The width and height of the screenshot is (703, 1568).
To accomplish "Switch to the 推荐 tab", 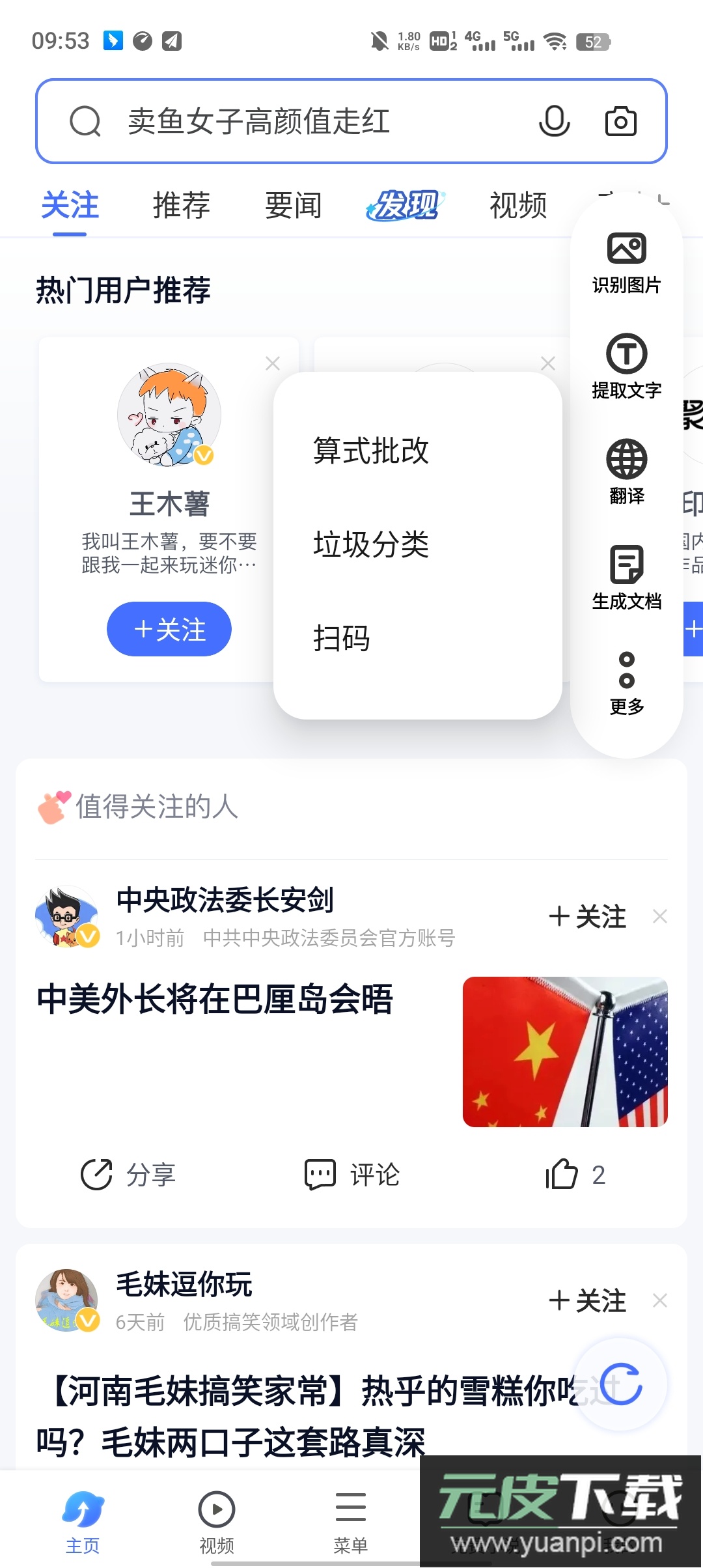I will coord(180,205).
